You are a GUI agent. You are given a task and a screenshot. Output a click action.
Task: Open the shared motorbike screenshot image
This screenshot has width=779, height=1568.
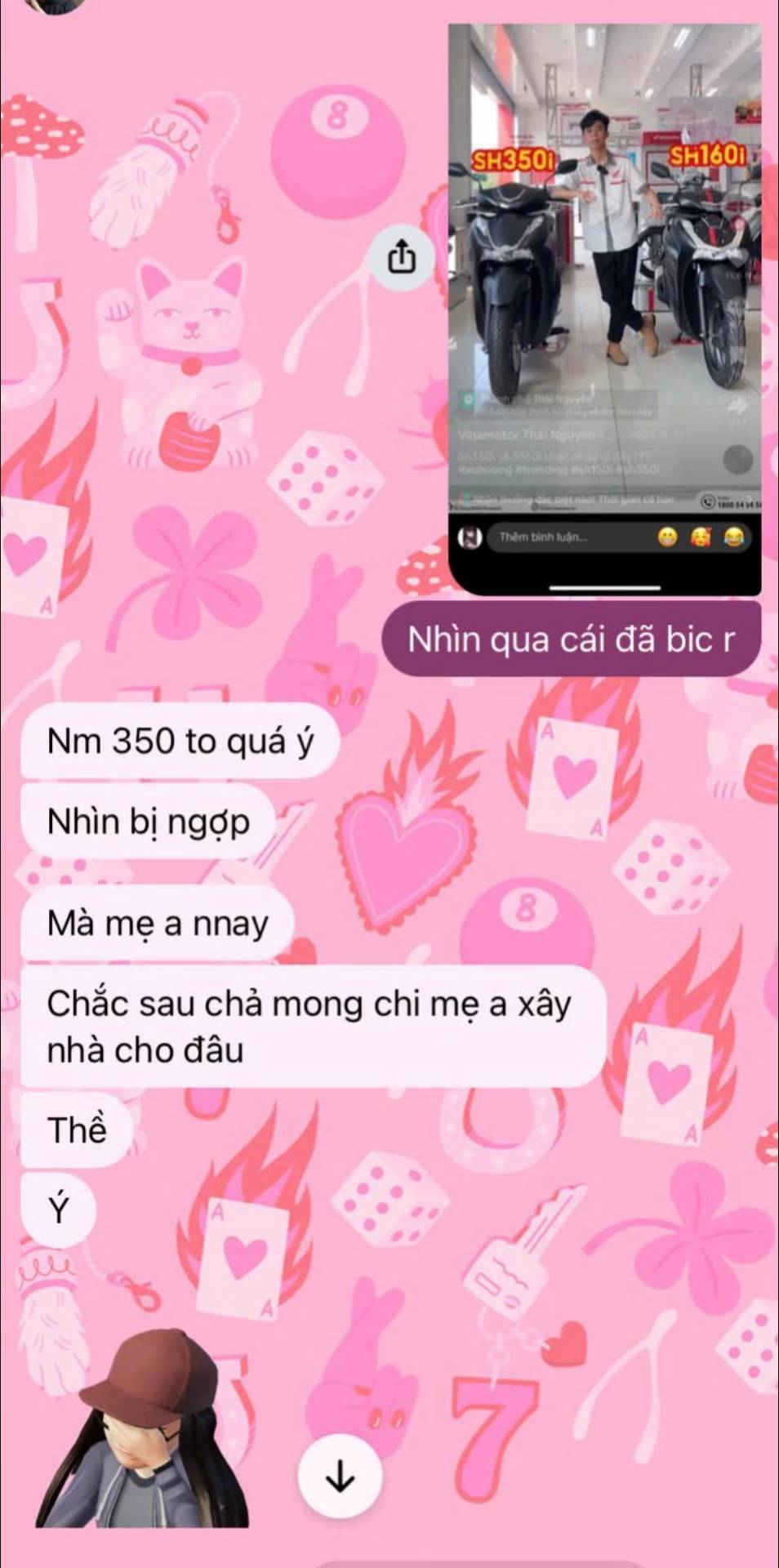click(604, 309)
